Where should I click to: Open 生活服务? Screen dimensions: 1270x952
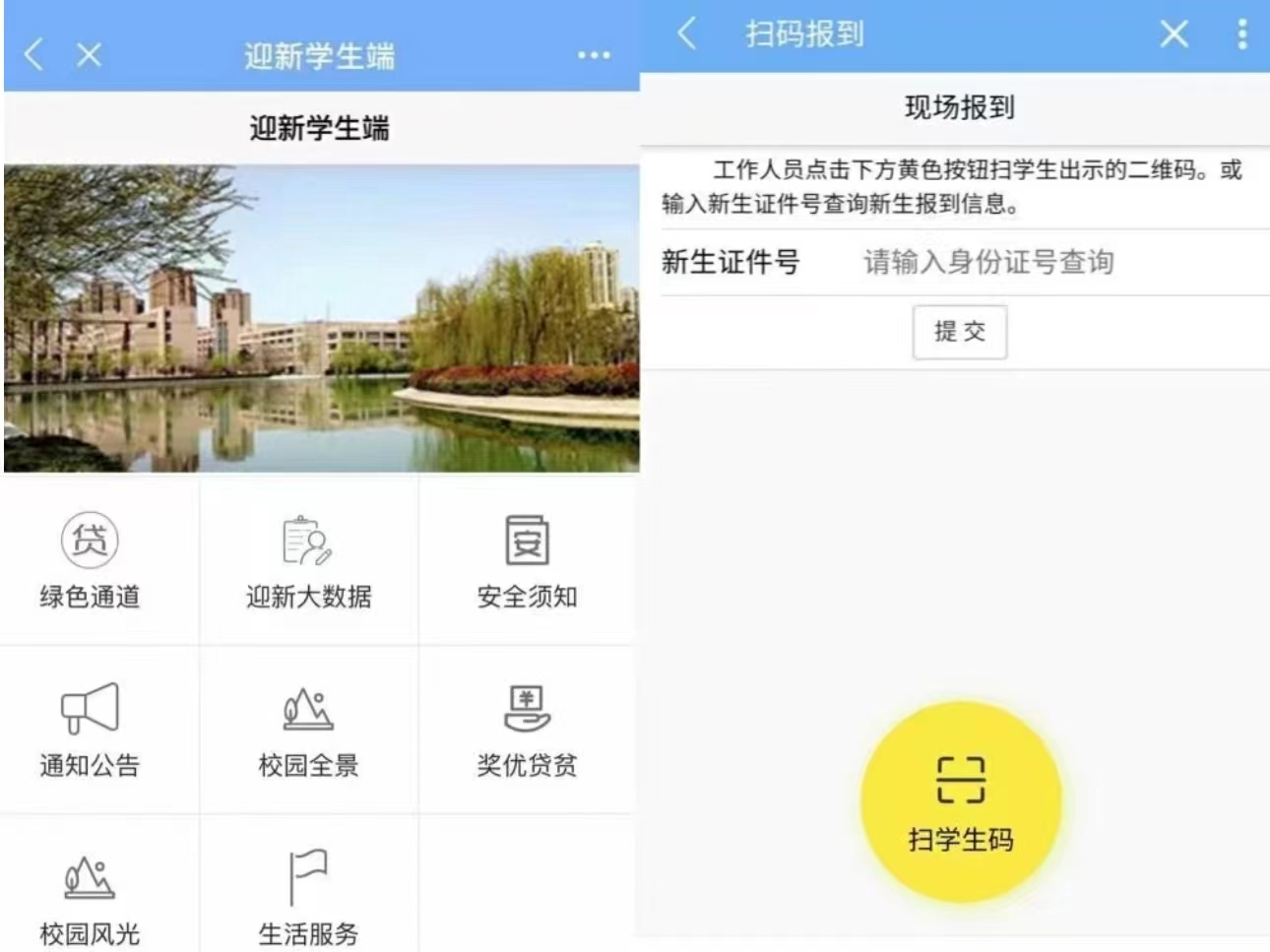tap(308, 898)
